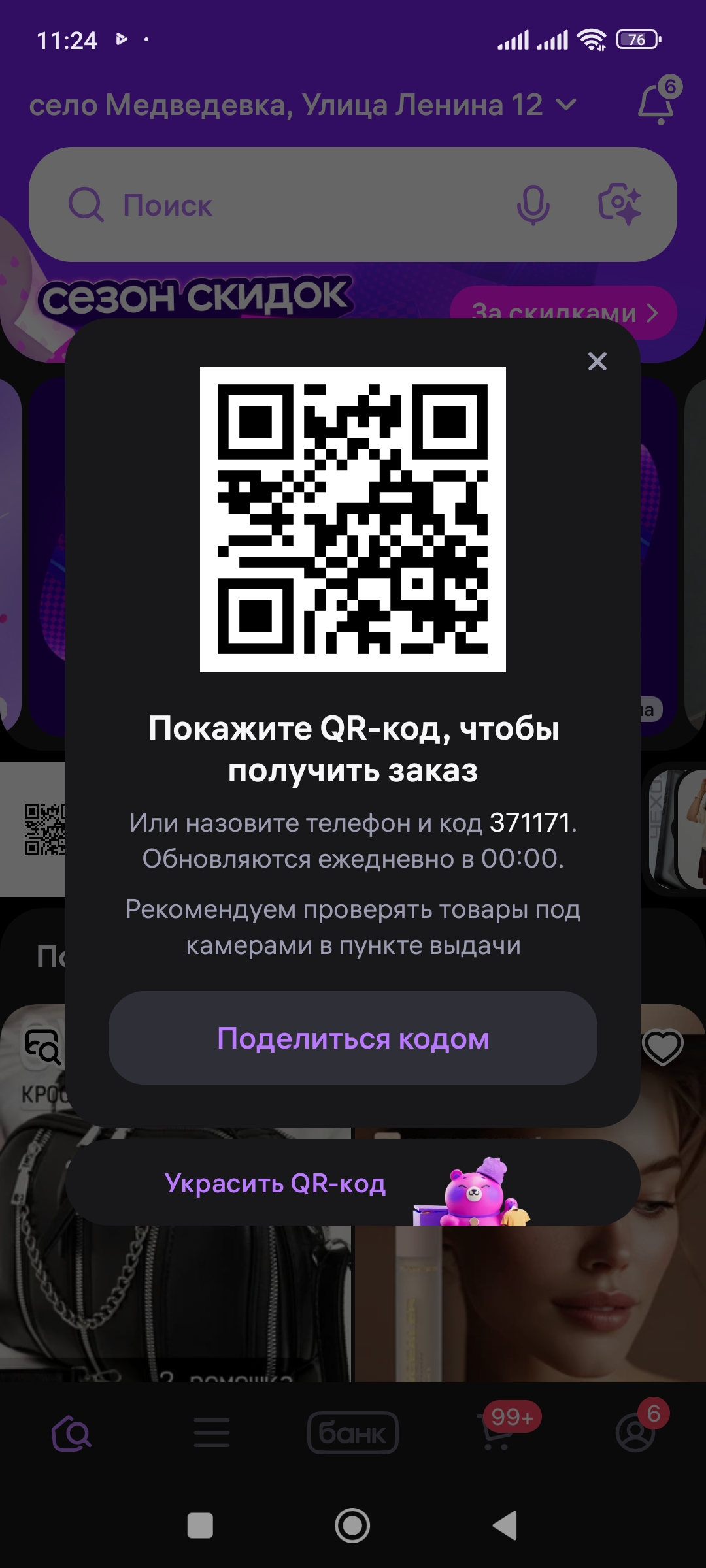706x1568 pixels.
Task: Go back with system back button
Action: click(505, 1526)
